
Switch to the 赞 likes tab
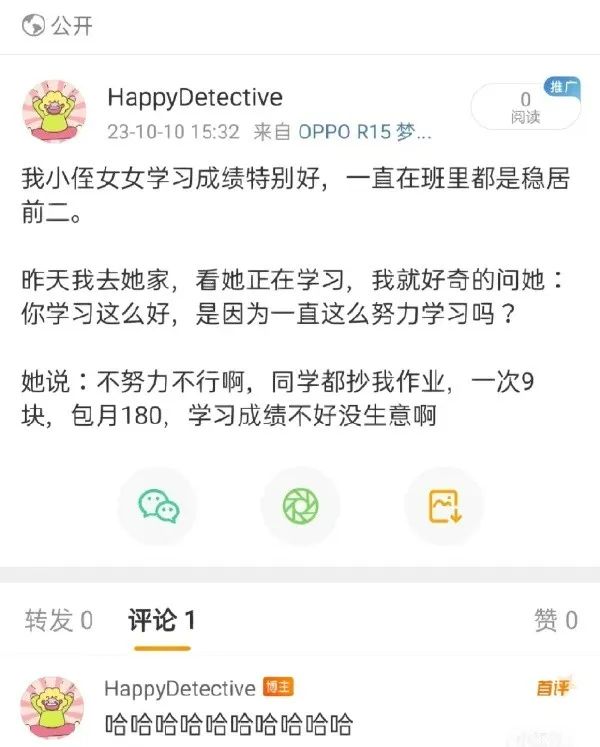[555, 620]
